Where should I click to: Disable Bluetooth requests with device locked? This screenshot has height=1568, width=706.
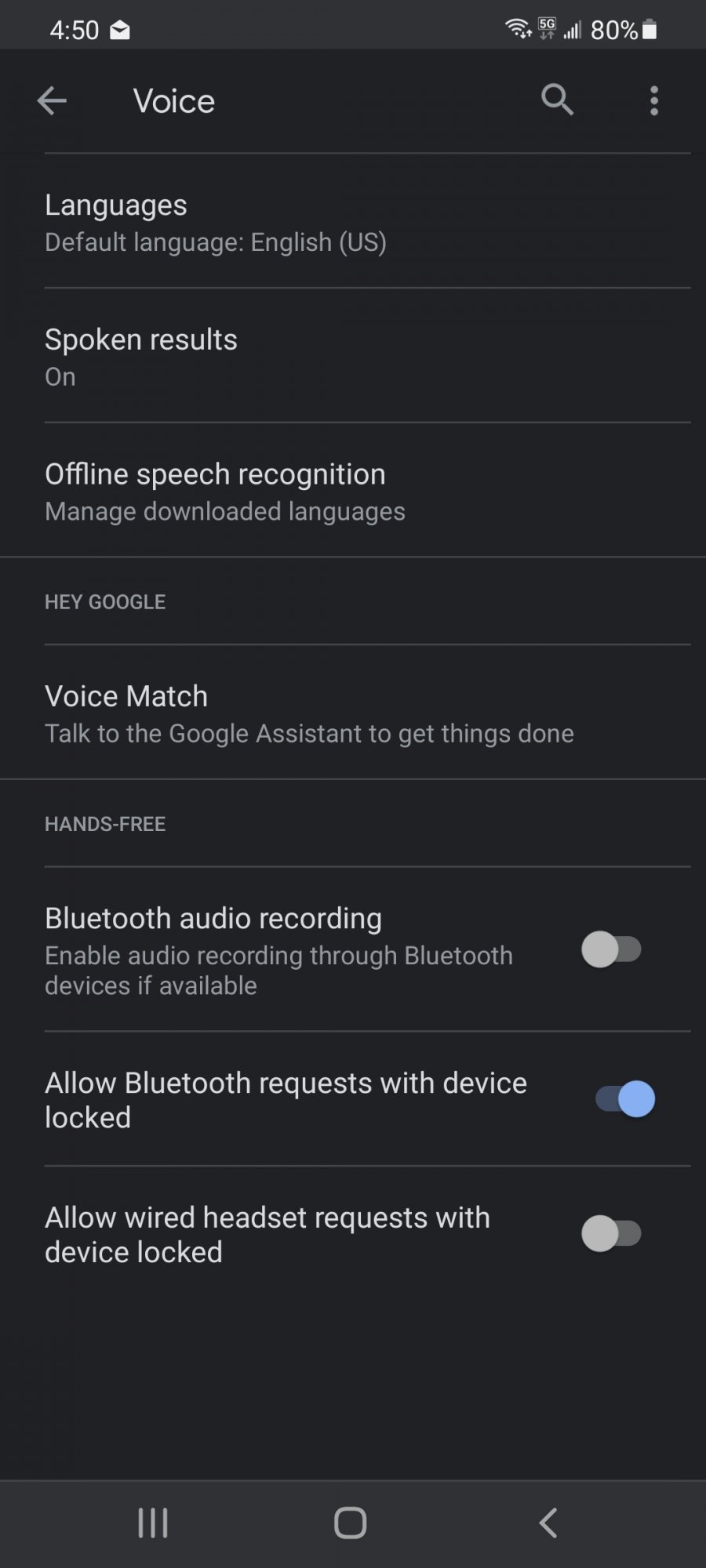point(624,1099)
